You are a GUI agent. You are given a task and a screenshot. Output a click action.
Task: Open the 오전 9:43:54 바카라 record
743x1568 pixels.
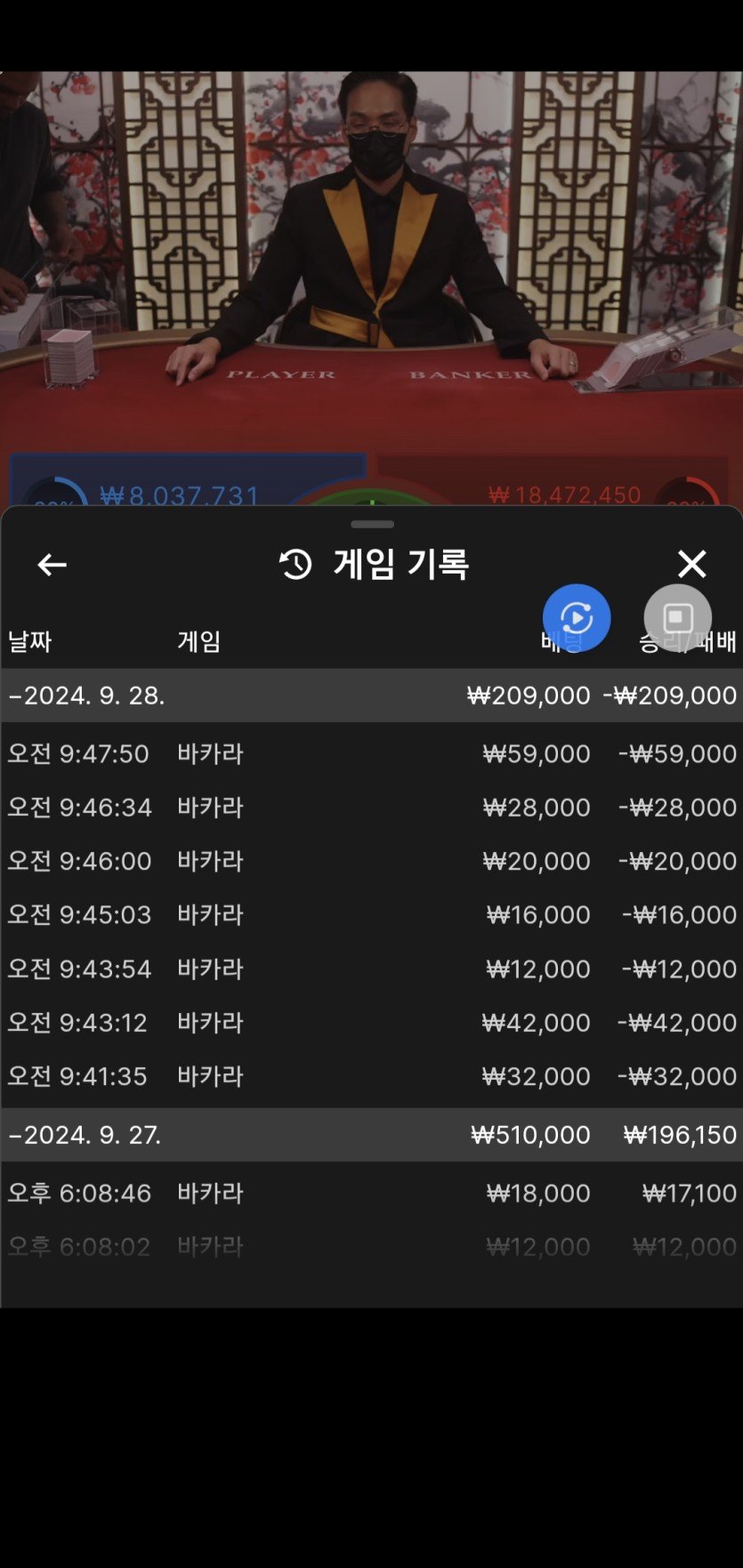pos(371,969)
